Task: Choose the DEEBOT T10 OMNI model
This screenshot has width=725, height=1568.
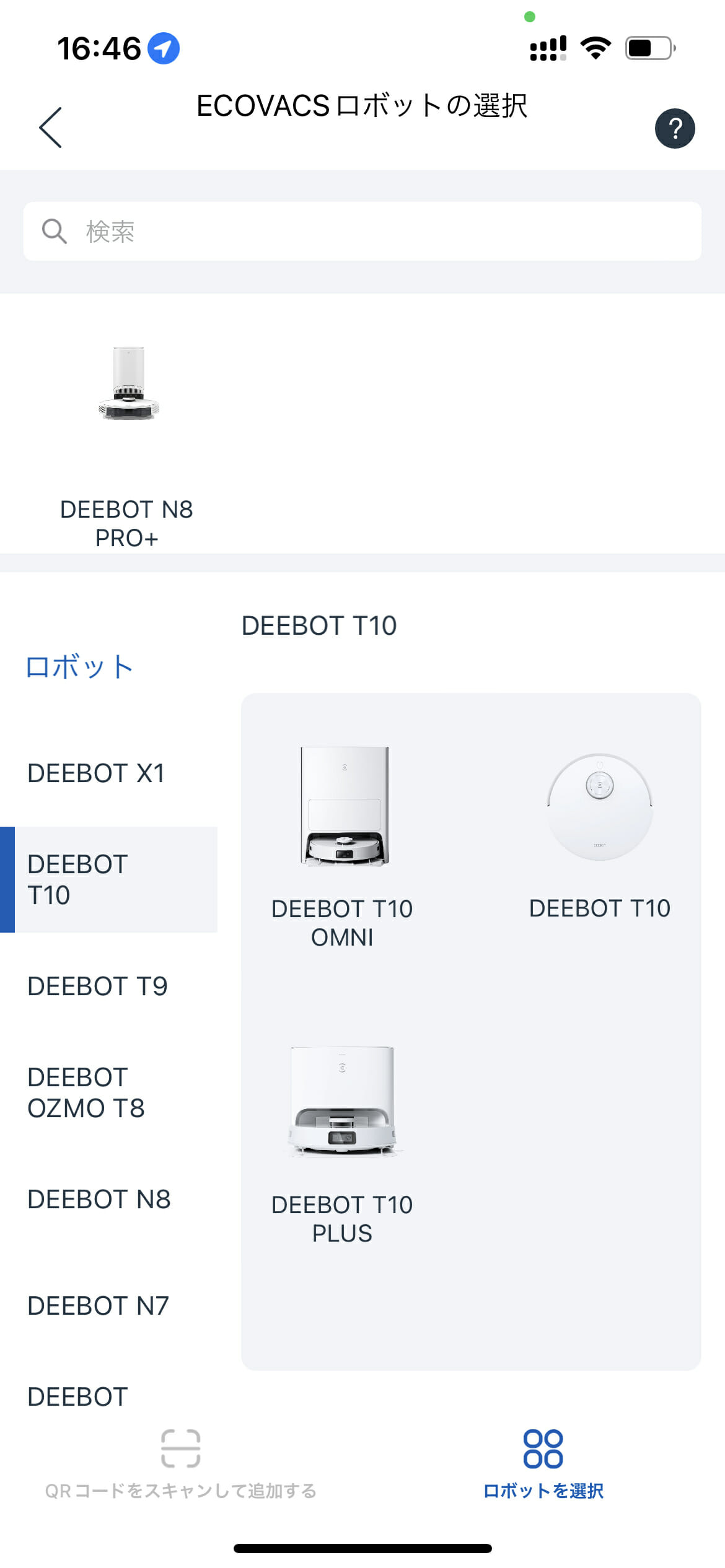Action: click(343, 847)
